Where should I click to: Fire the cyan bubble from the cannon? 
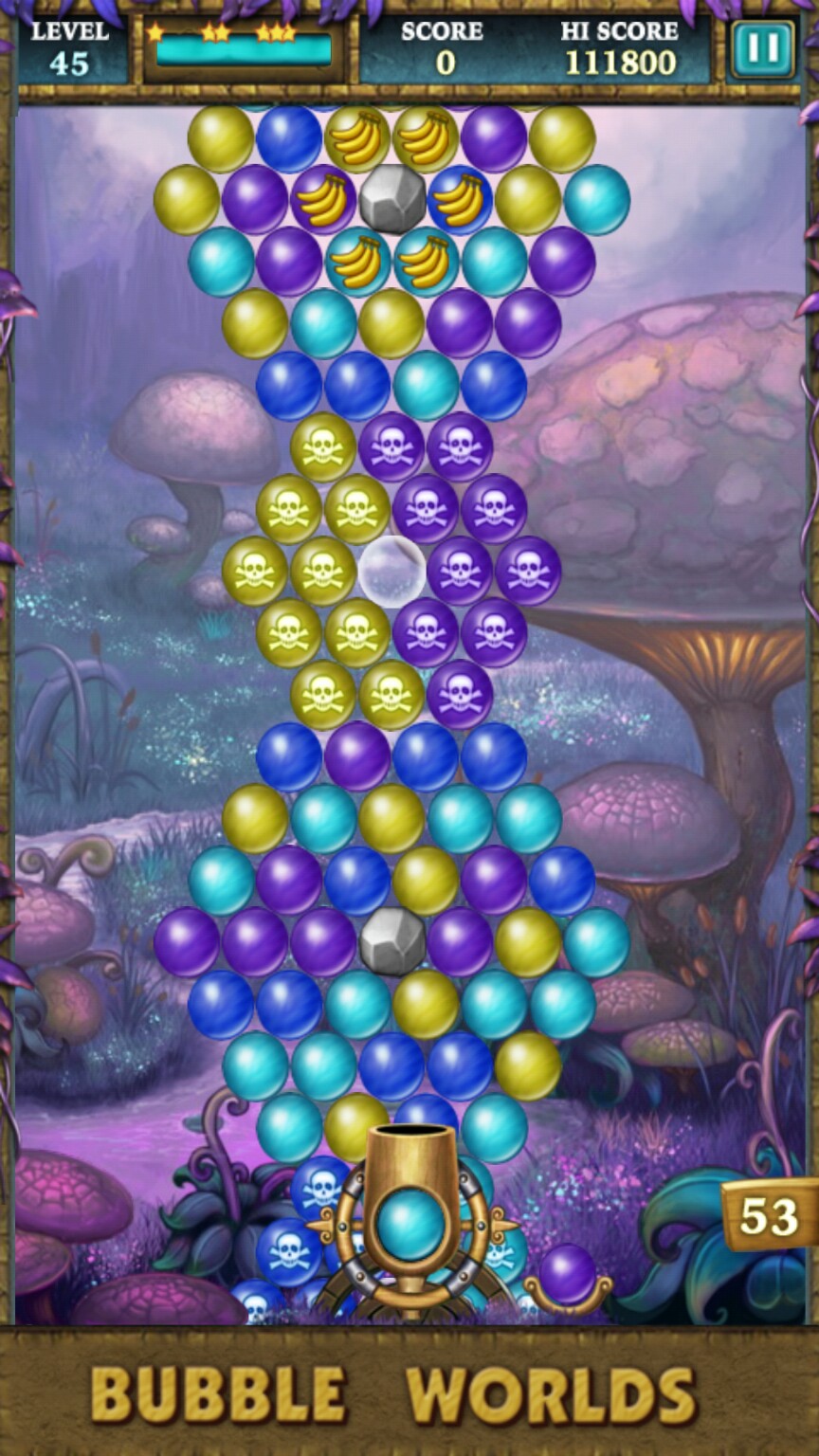pos(410,1223)
